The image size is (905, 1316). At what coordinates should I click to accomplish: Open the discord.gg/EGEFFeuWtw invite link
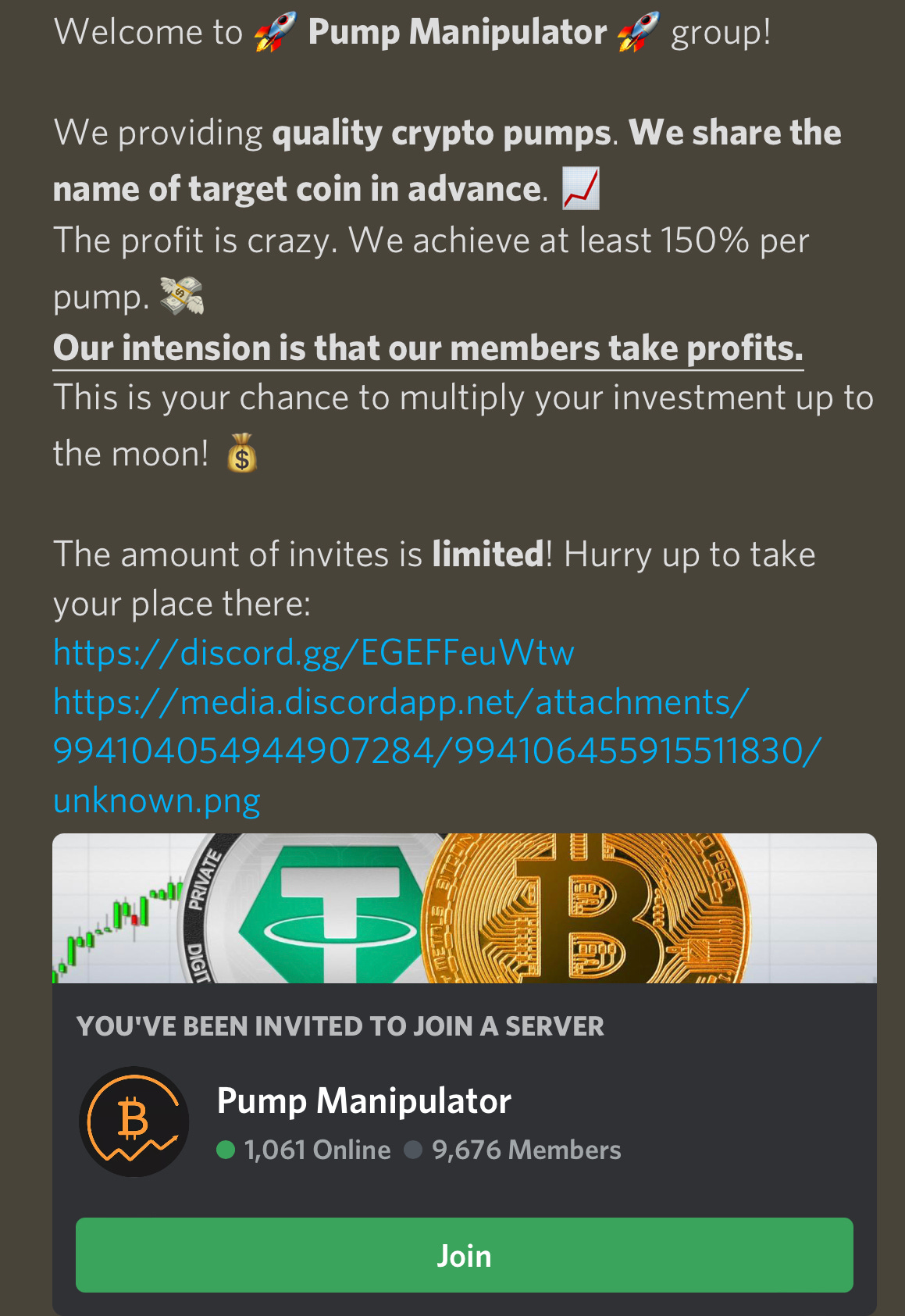313,653
